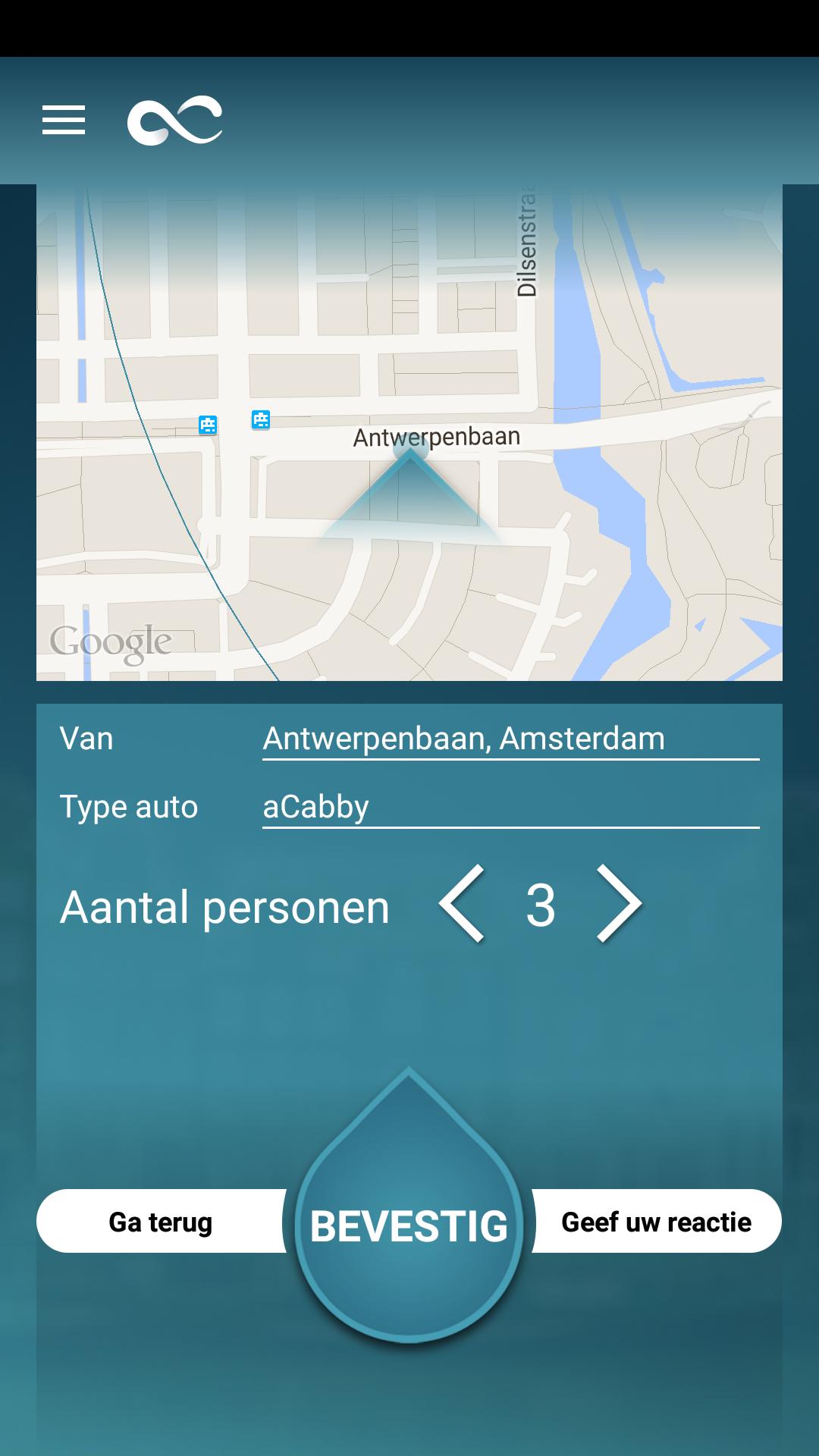
Task: Click the Google watermark on the map
Action: tap(108, 641)
